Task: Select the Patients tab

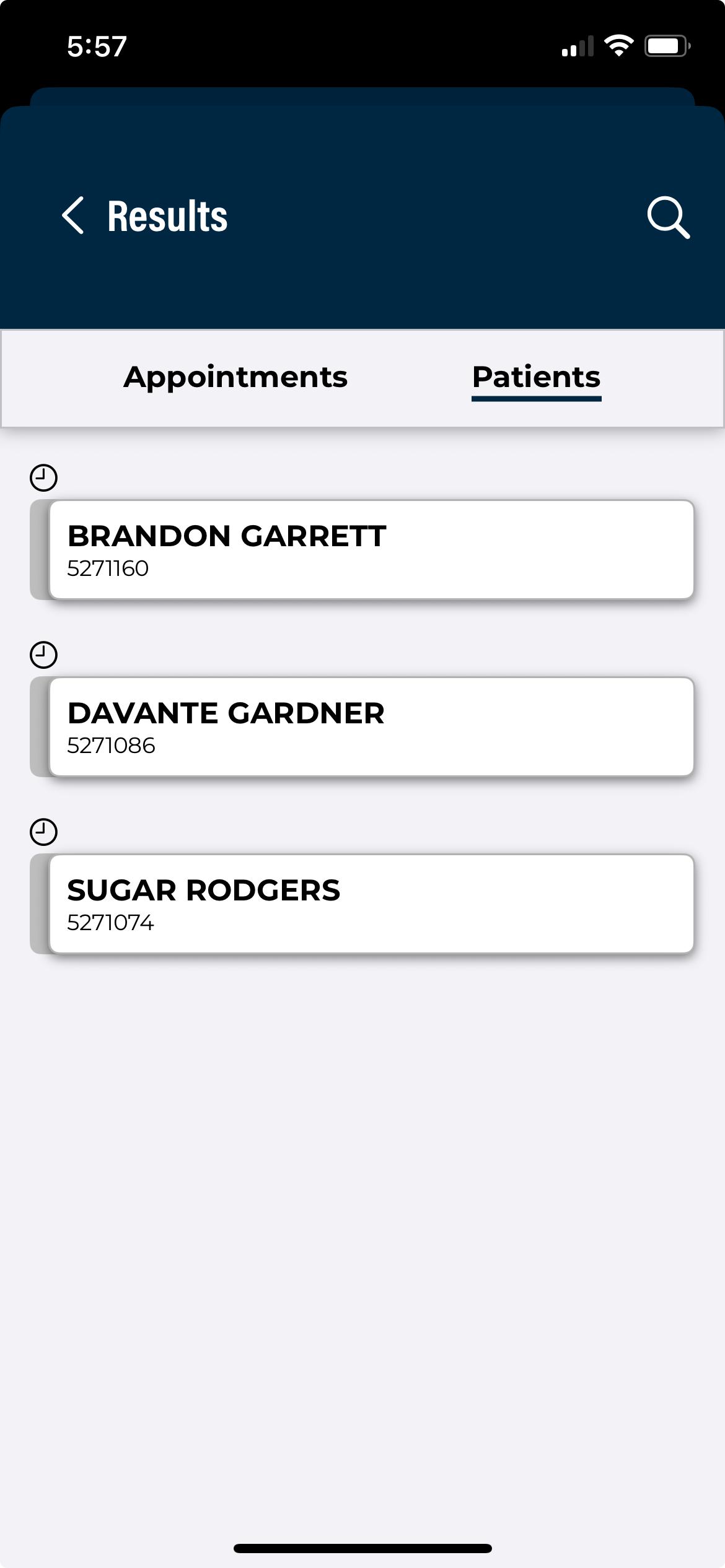Action: coord(536,377)
